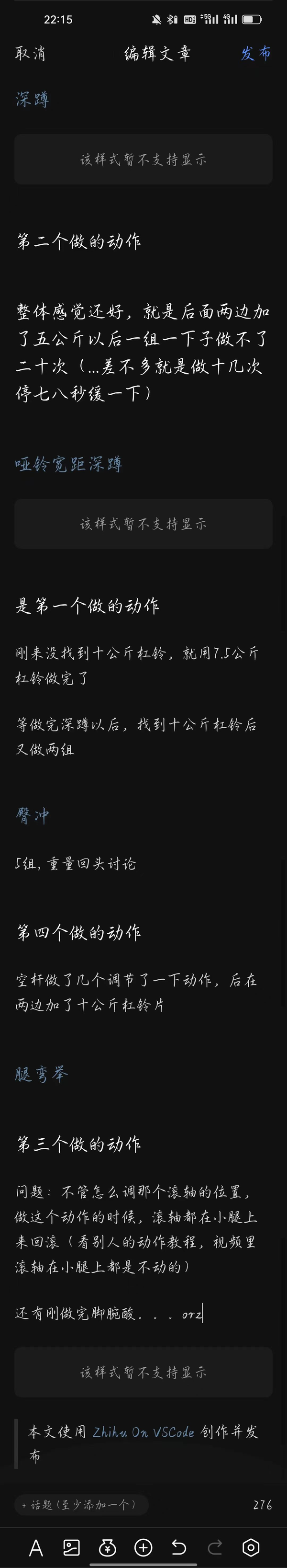Image resolution: width=287 pixels, height=1568 pixels.
Task: Open the 臀冲 link
Action: coord(32,816)
